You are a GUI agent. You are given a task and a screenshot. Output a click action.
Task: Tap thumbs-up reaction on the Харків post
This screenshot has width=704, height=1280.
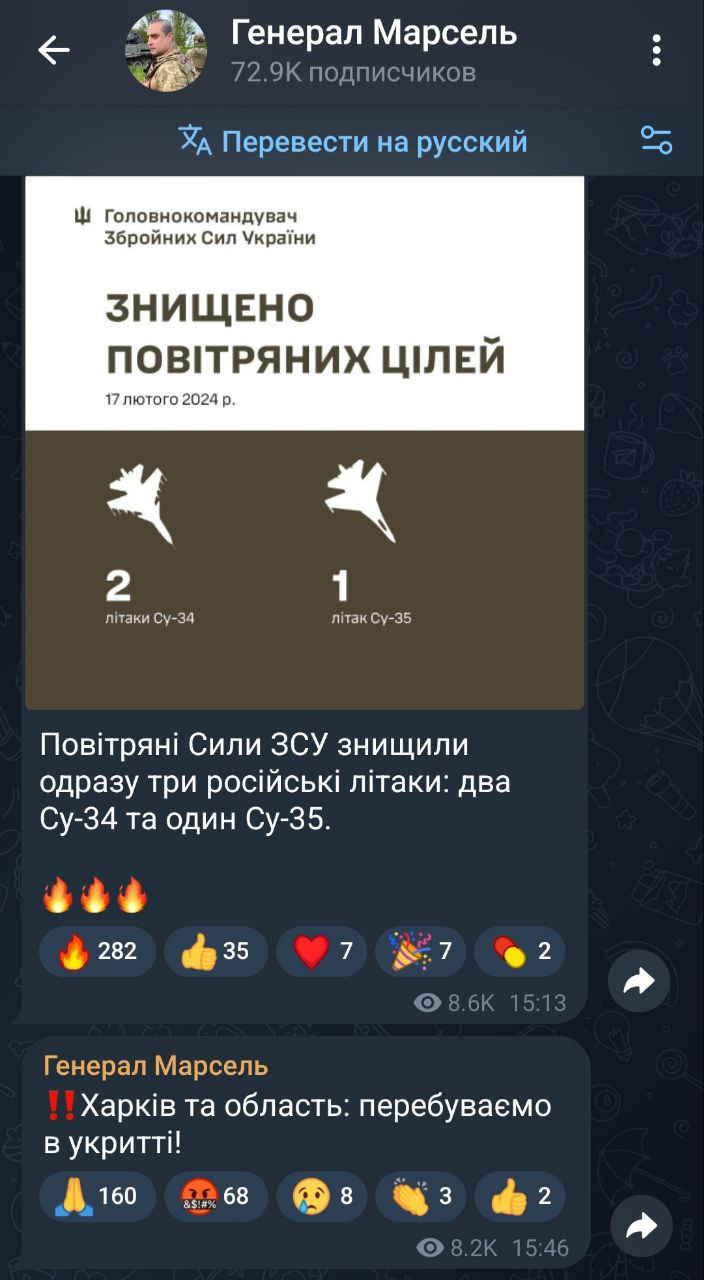click(520, 1196)
